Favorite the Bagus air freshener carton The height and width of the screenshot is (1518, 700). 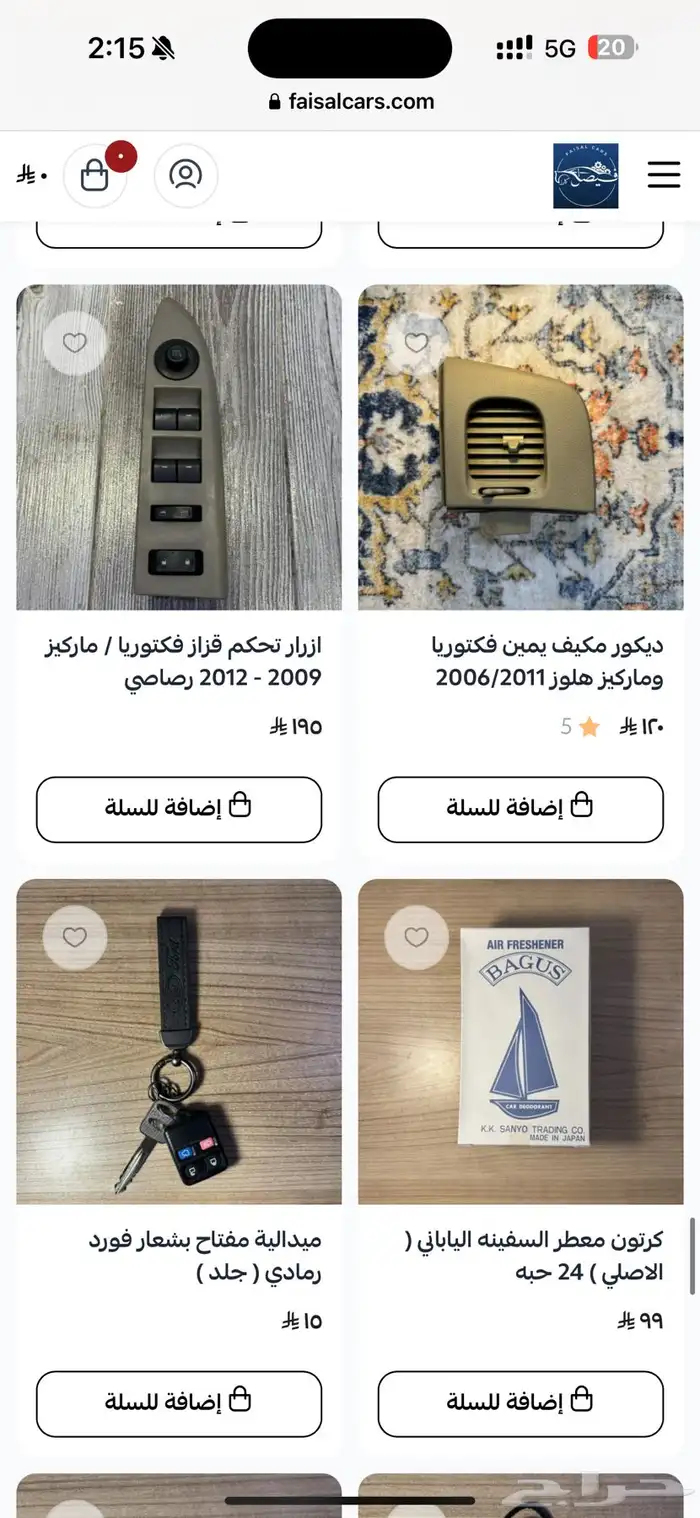click(416, 937)
